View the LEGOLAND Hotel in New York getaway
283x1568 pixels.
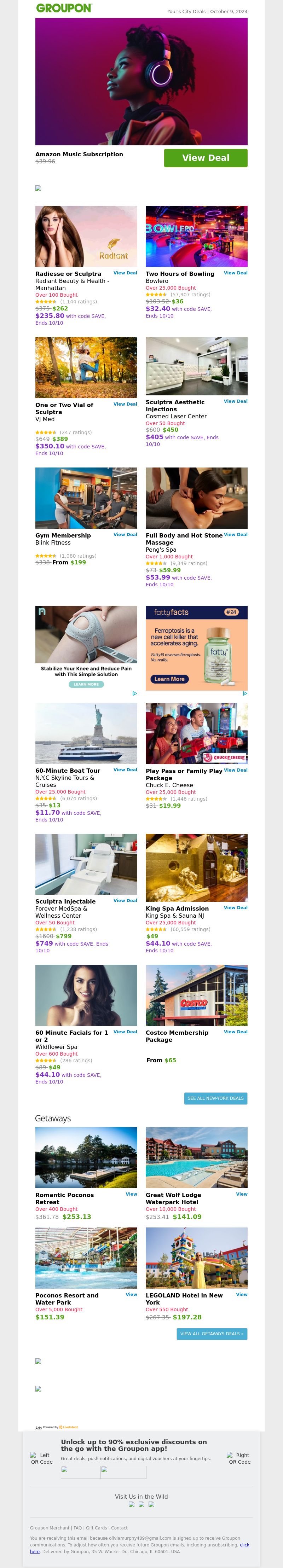(241, 1295)
